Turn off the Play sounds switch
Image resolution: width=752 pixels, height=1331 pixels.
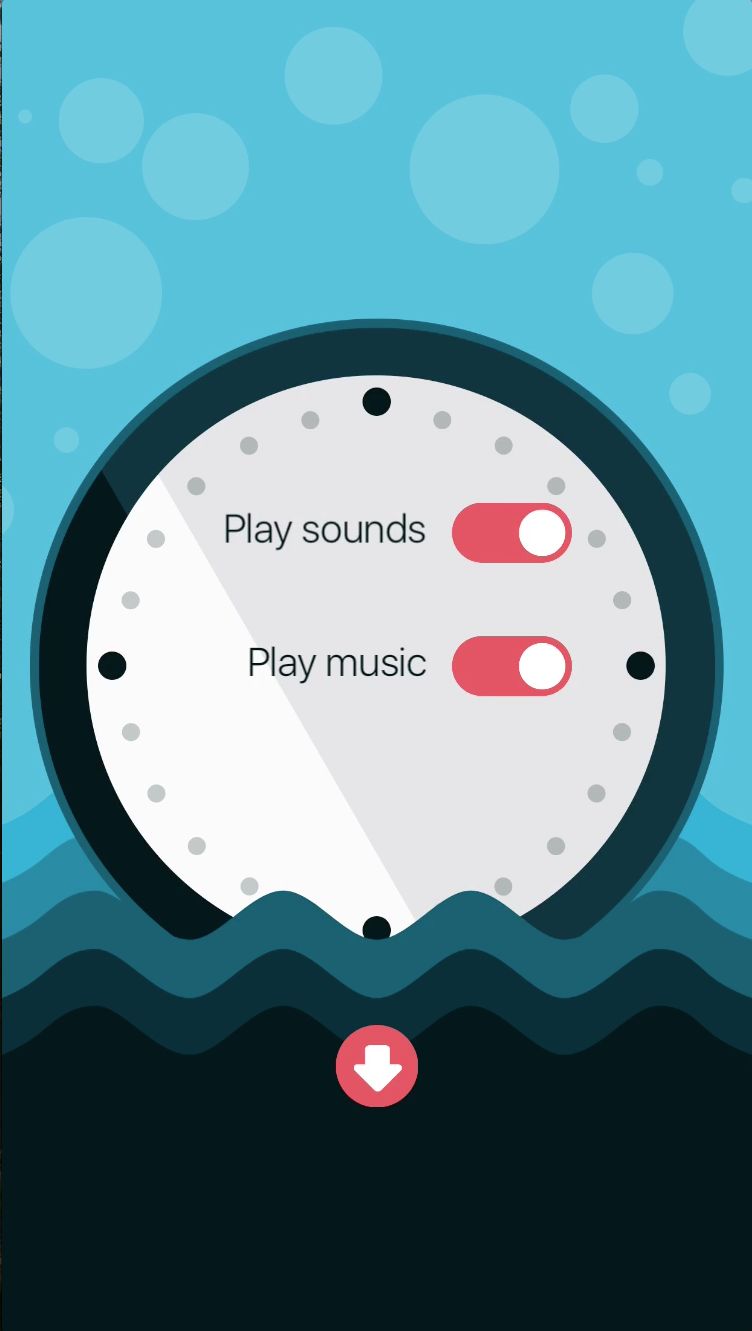tap(511, 532)
